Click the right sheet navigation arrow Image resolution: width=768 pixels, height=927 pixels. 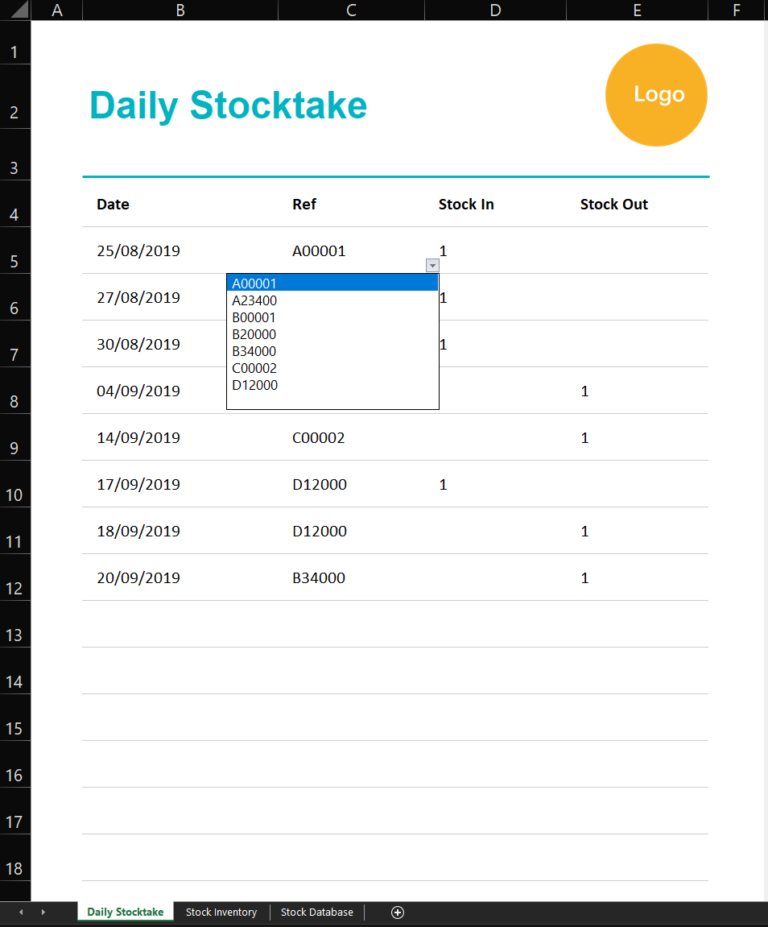(43, 912)
